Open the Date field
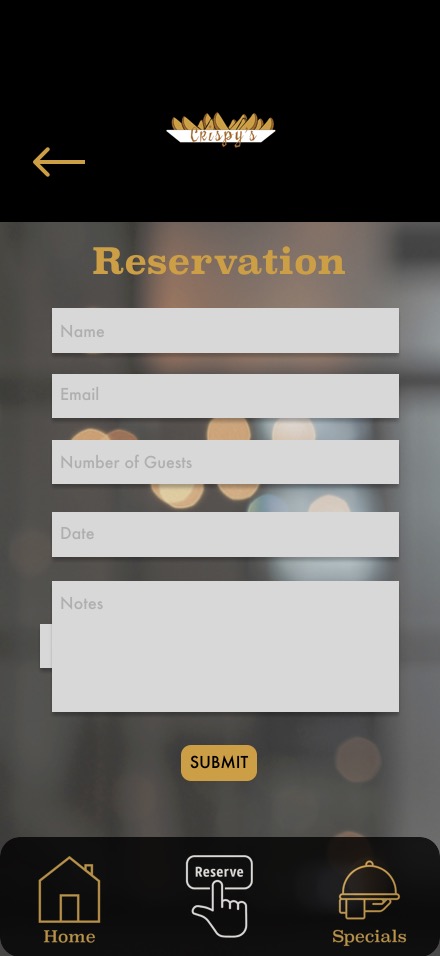 pyautogui.click(x=225, y=534)
